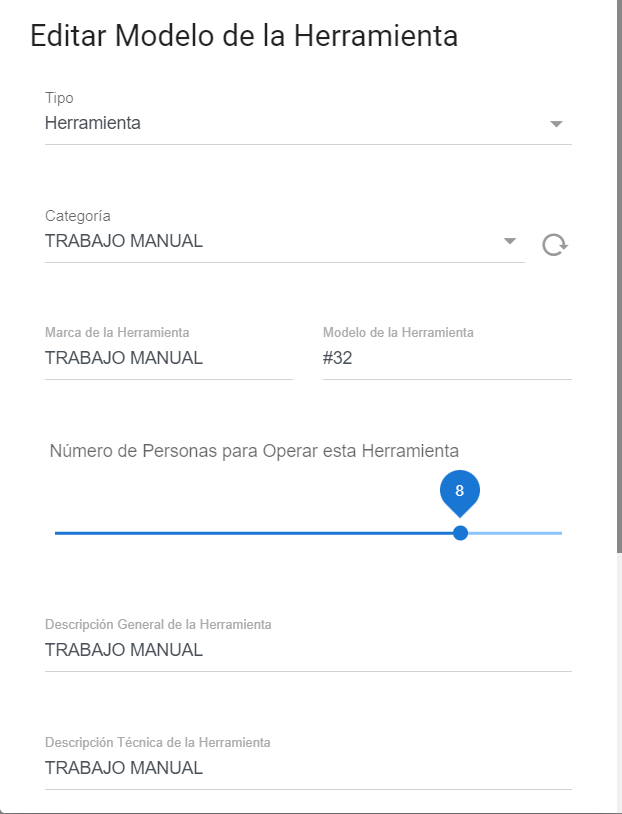The width and height of the screenshot is (622, 814).
Task: Tap the number of persons slider
Action: pos(461,533)
